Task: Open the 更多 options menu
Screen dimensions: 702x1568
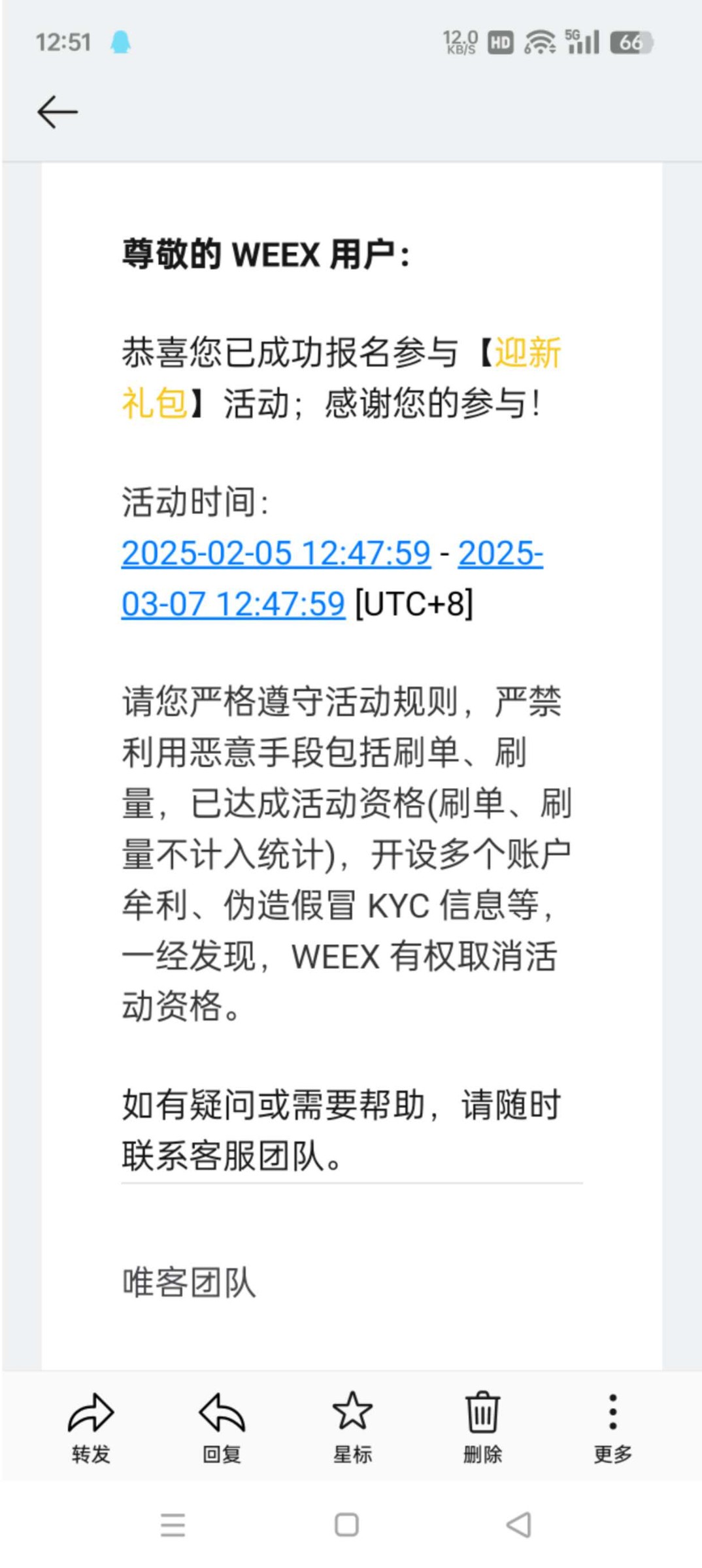Action: pyautogui.click(x=612, y=1429)
